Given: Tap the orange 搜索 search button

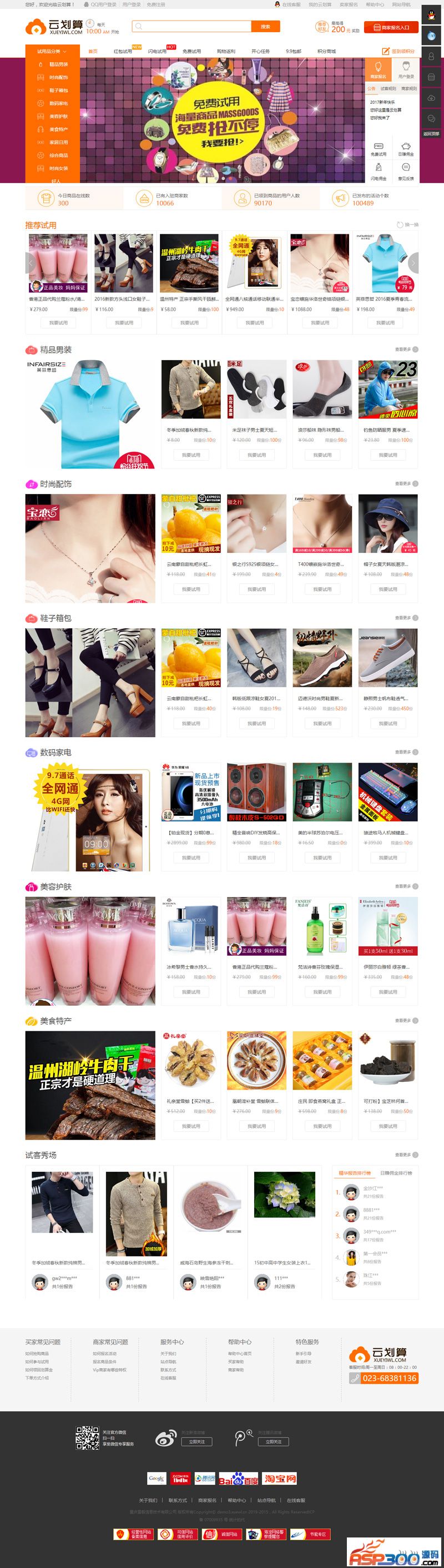Looking at the screenshot, I should coord(265,26).
